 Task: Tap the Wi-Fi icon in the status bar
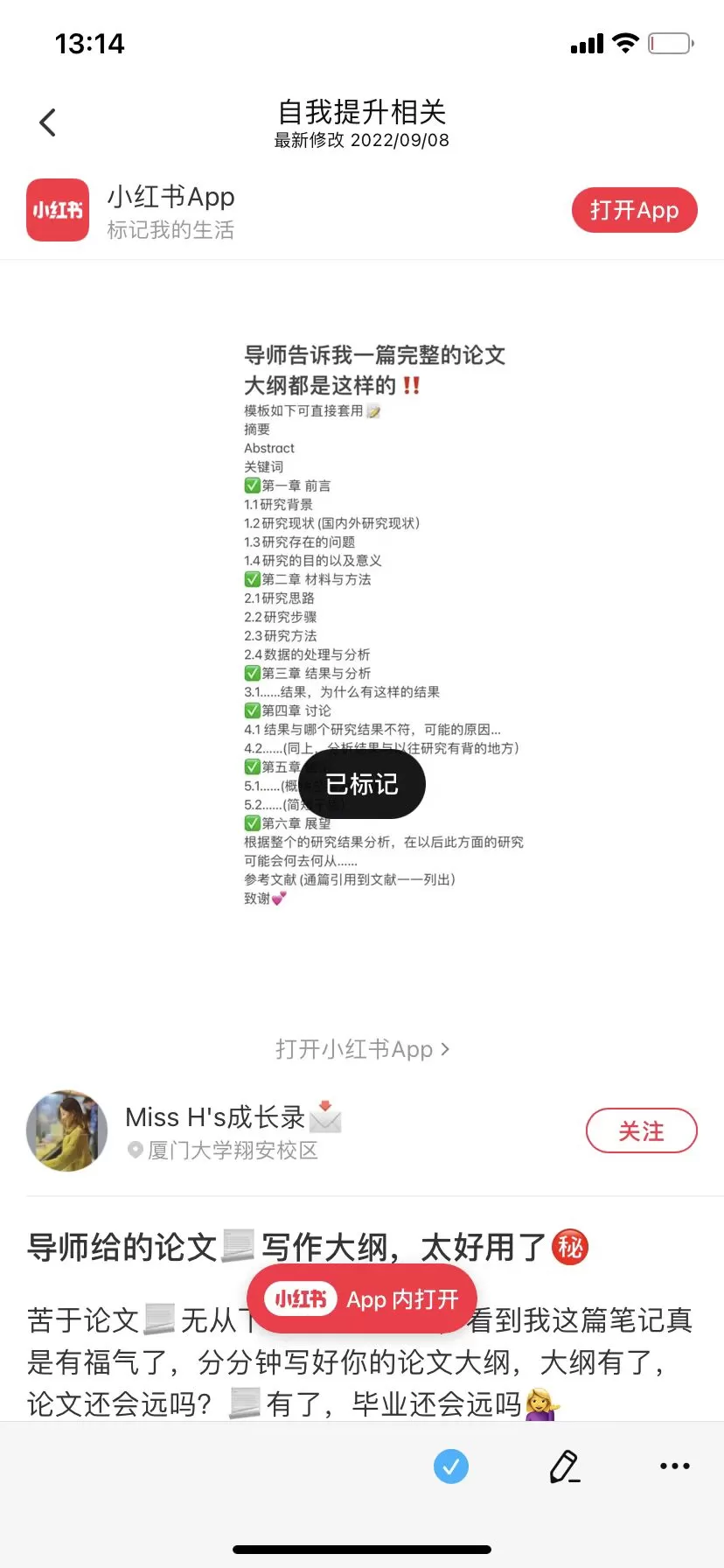point(626,43)
